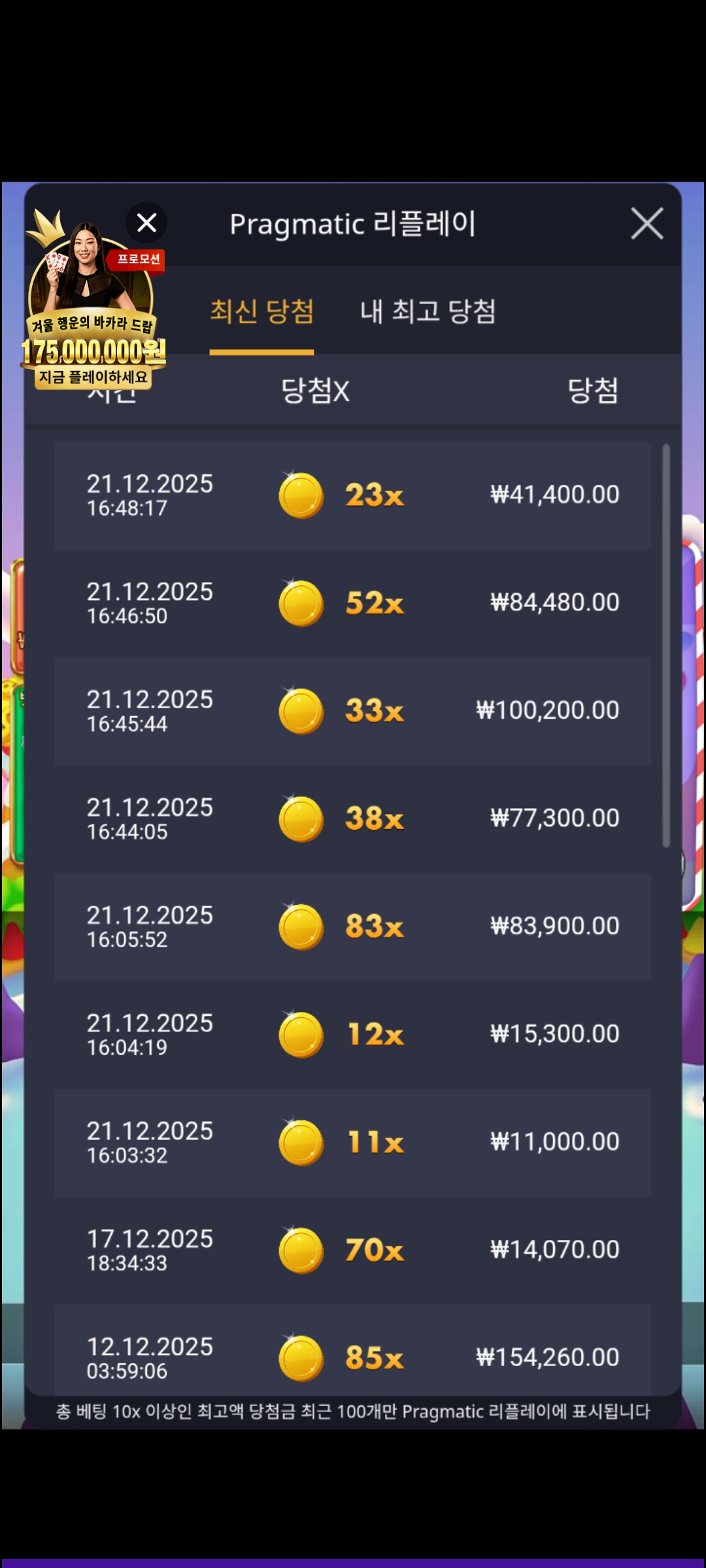The width and height of the screenshot is (706, 1568).
Task: Select the 12x replay worth ₩15,300.00
Action: [352, 1034]
